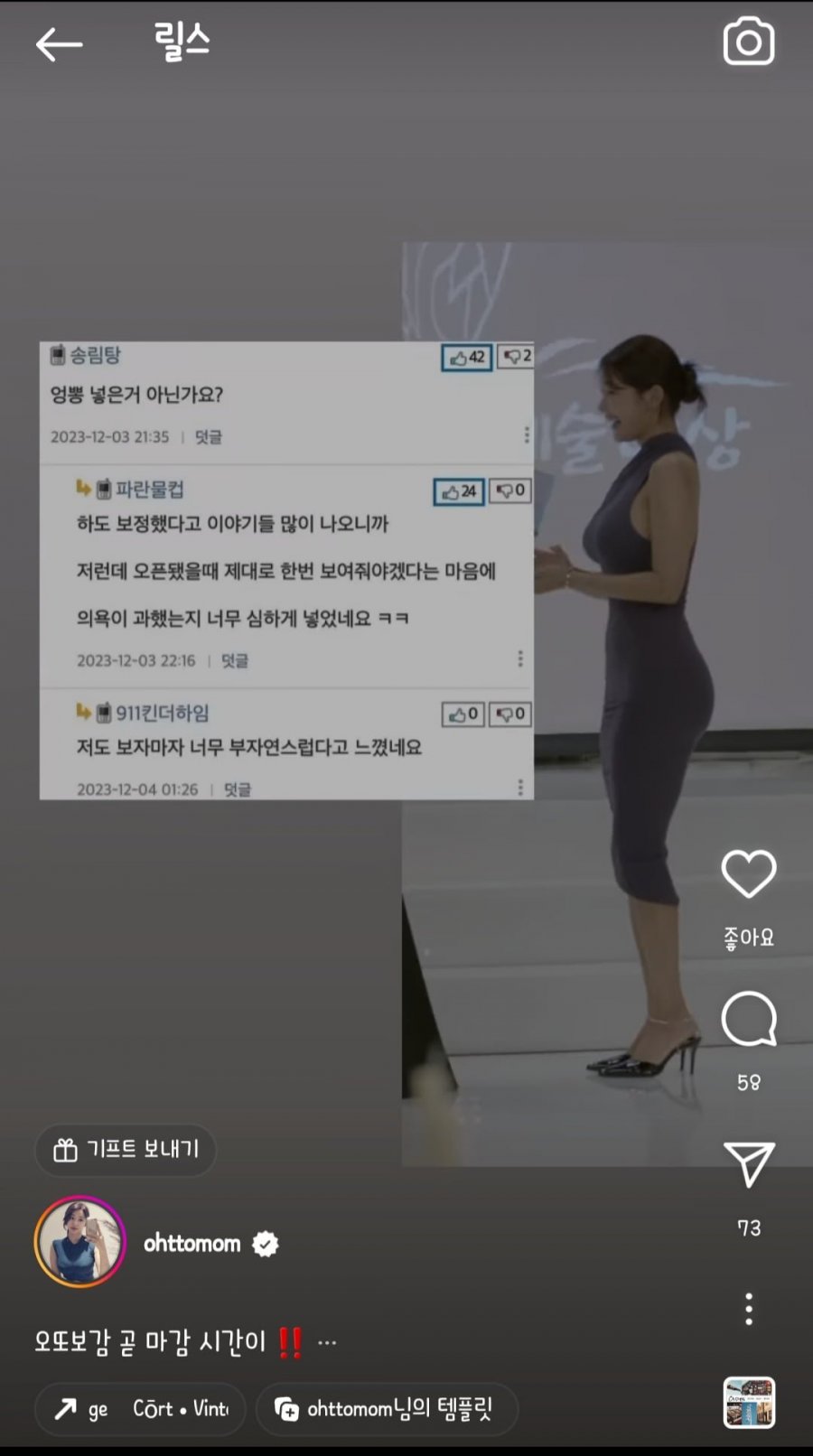
Task: Open the three-dot more options menu
Action: 748,1309
